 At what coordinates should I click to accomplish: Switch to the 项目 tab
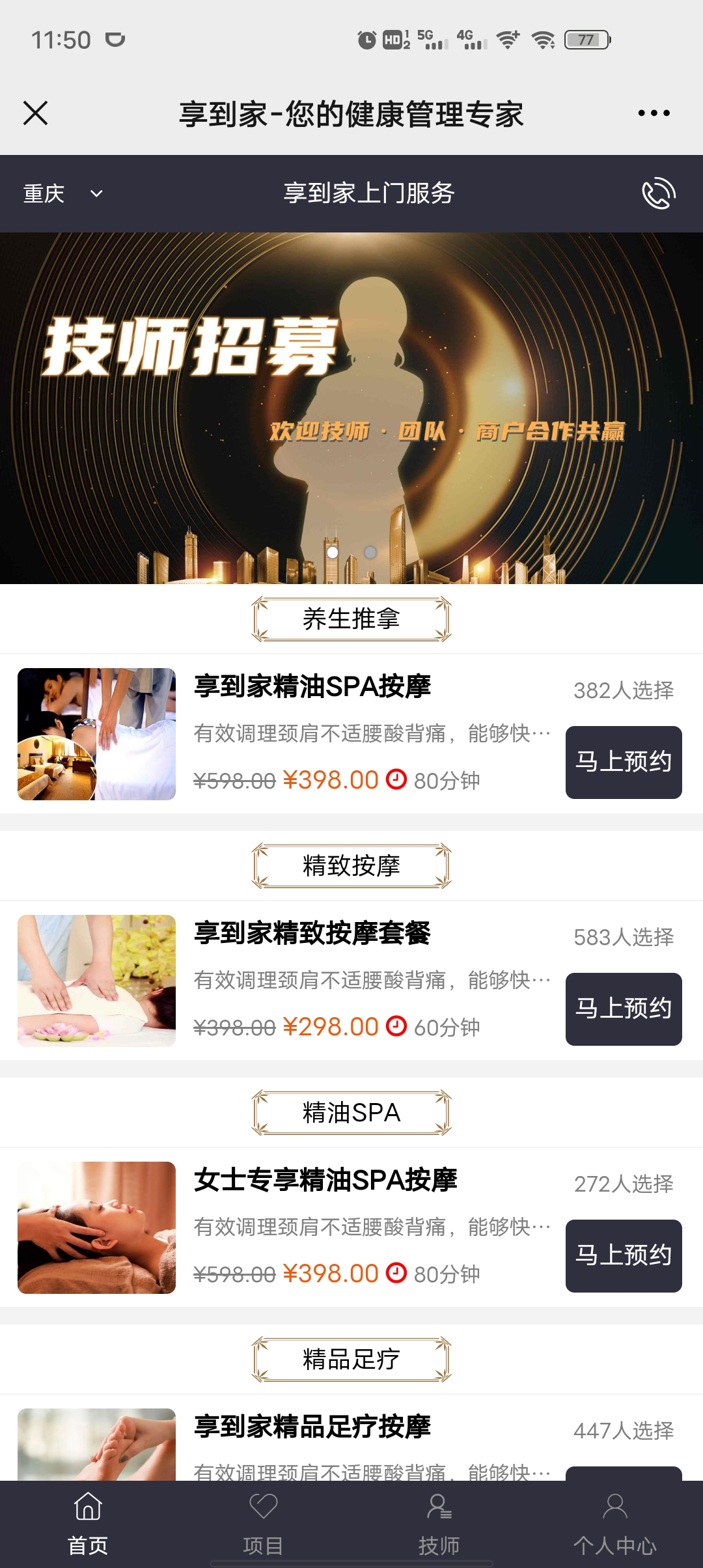pyautogui.click(x=263, y=1524)
